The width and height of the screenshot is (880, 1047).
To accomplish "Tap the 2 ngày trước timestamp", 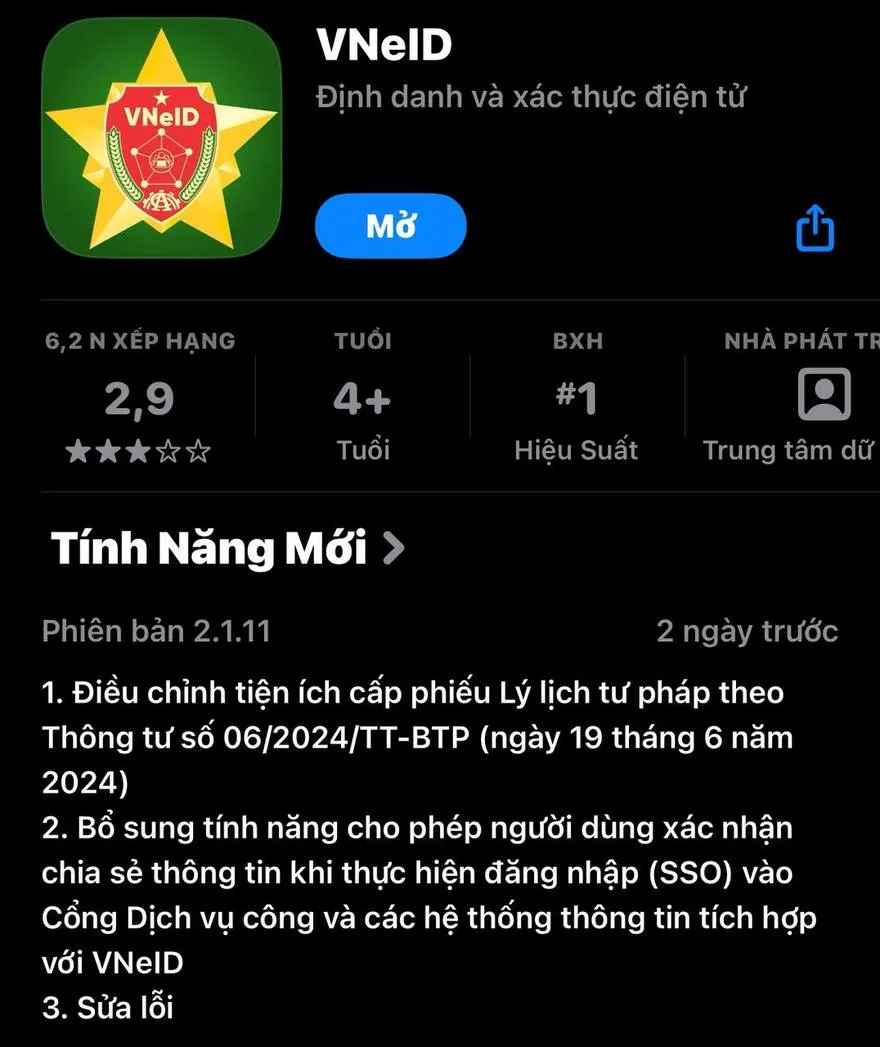I will pos(749,631).
